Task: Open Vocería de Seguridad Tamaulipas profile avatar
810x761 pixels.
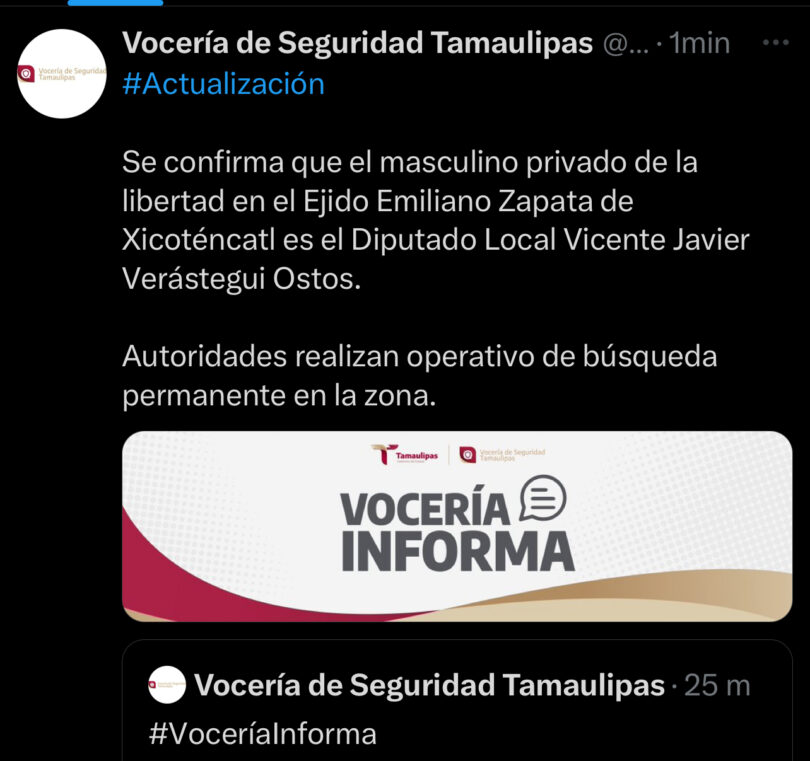Action: pos(63,74)
